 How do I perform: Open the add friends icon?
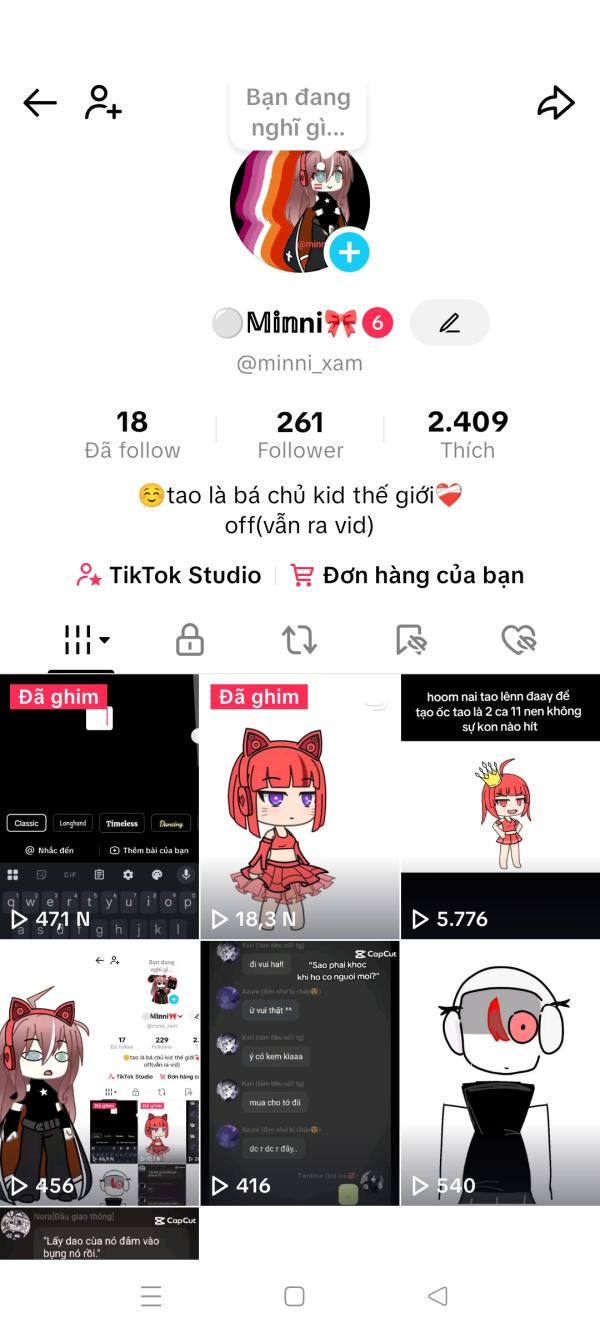point(103,103)
